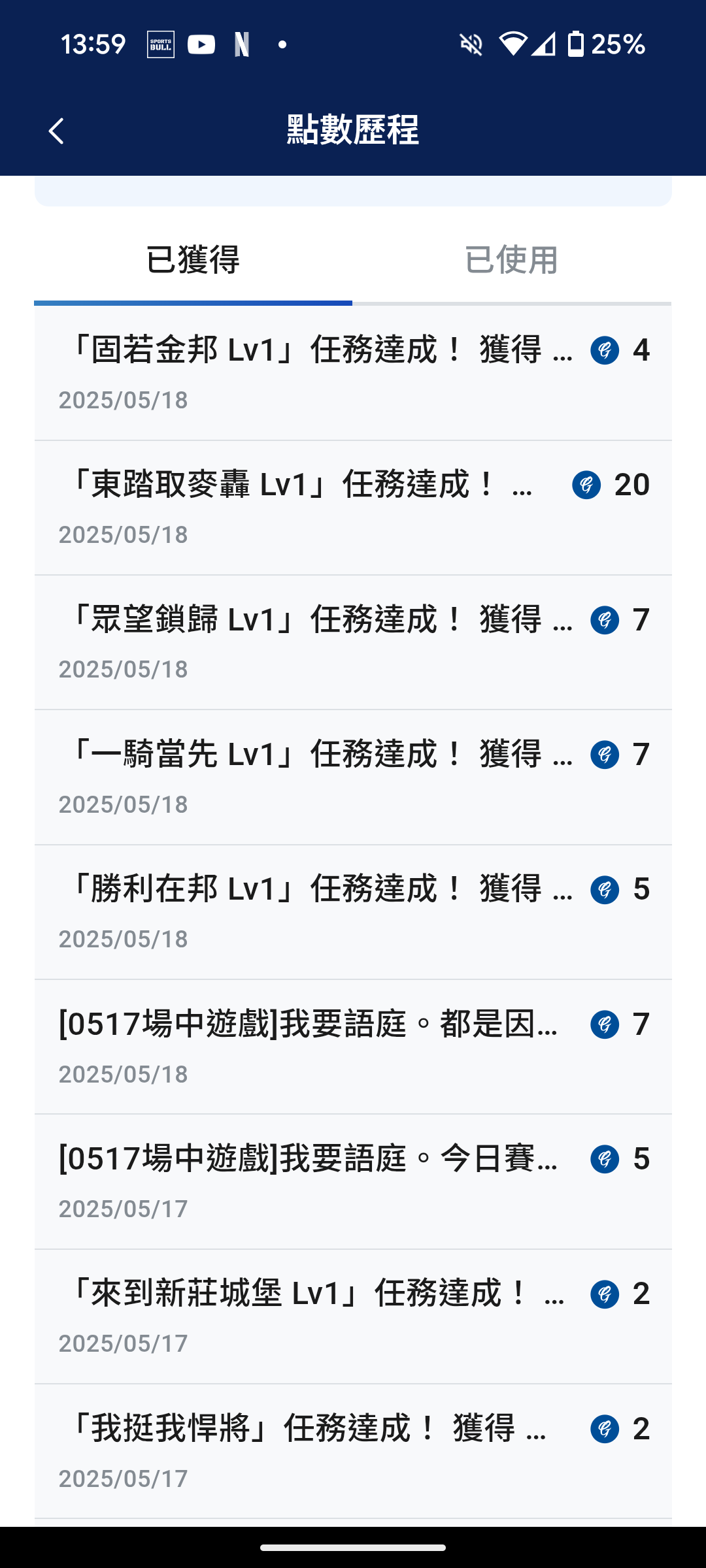This screenshot has height=1568, width=706.
Task: Open the 我要語庭。今日賽 record
Action: pos(353,1182)
